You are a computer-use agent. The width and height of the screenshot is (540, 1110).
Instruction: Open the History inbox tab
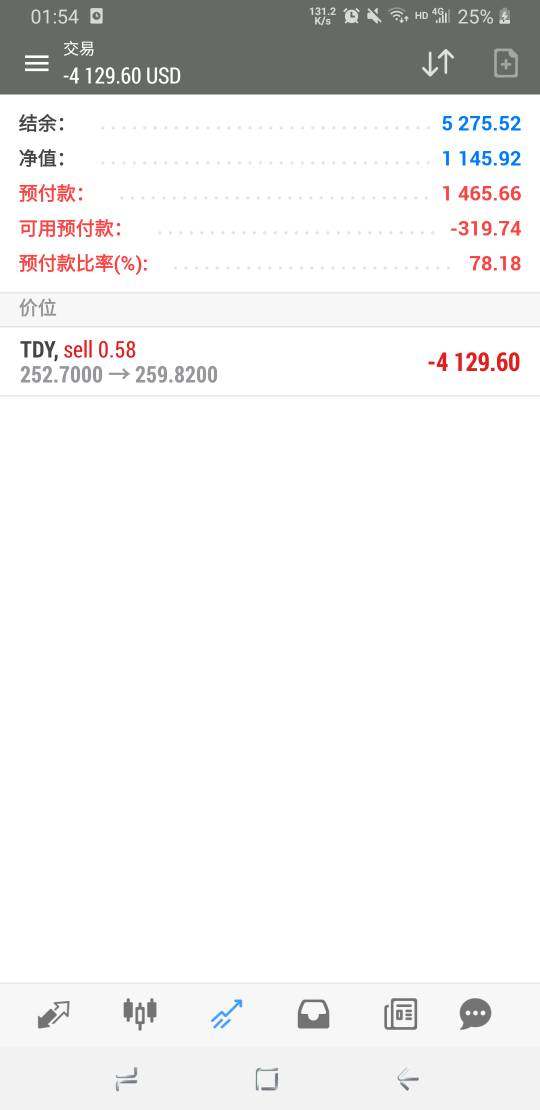pos(314,1014)
